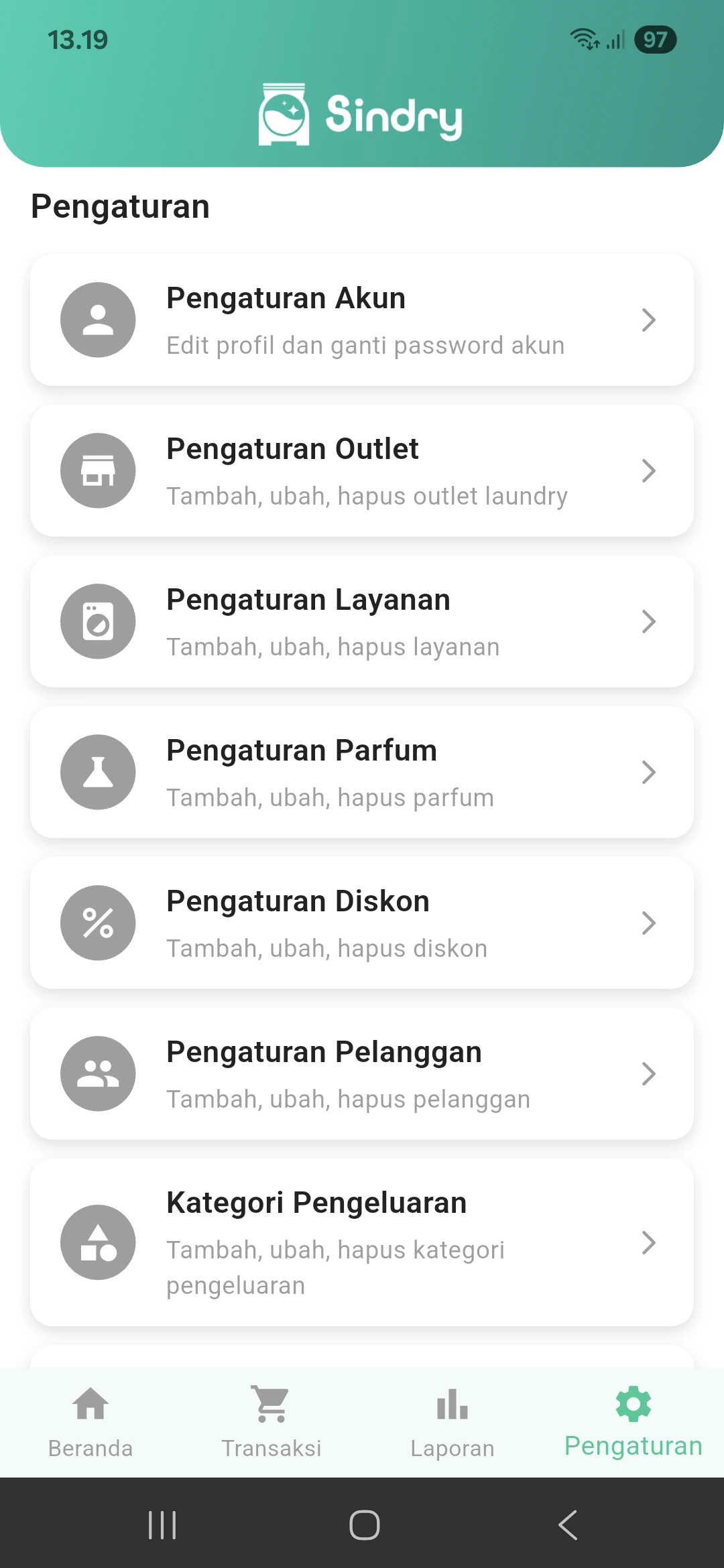Click the flask icon for Pengaturan Parfum
Image resolution: width=724 pixels, height=1568 pixels.
coord(98,772)
